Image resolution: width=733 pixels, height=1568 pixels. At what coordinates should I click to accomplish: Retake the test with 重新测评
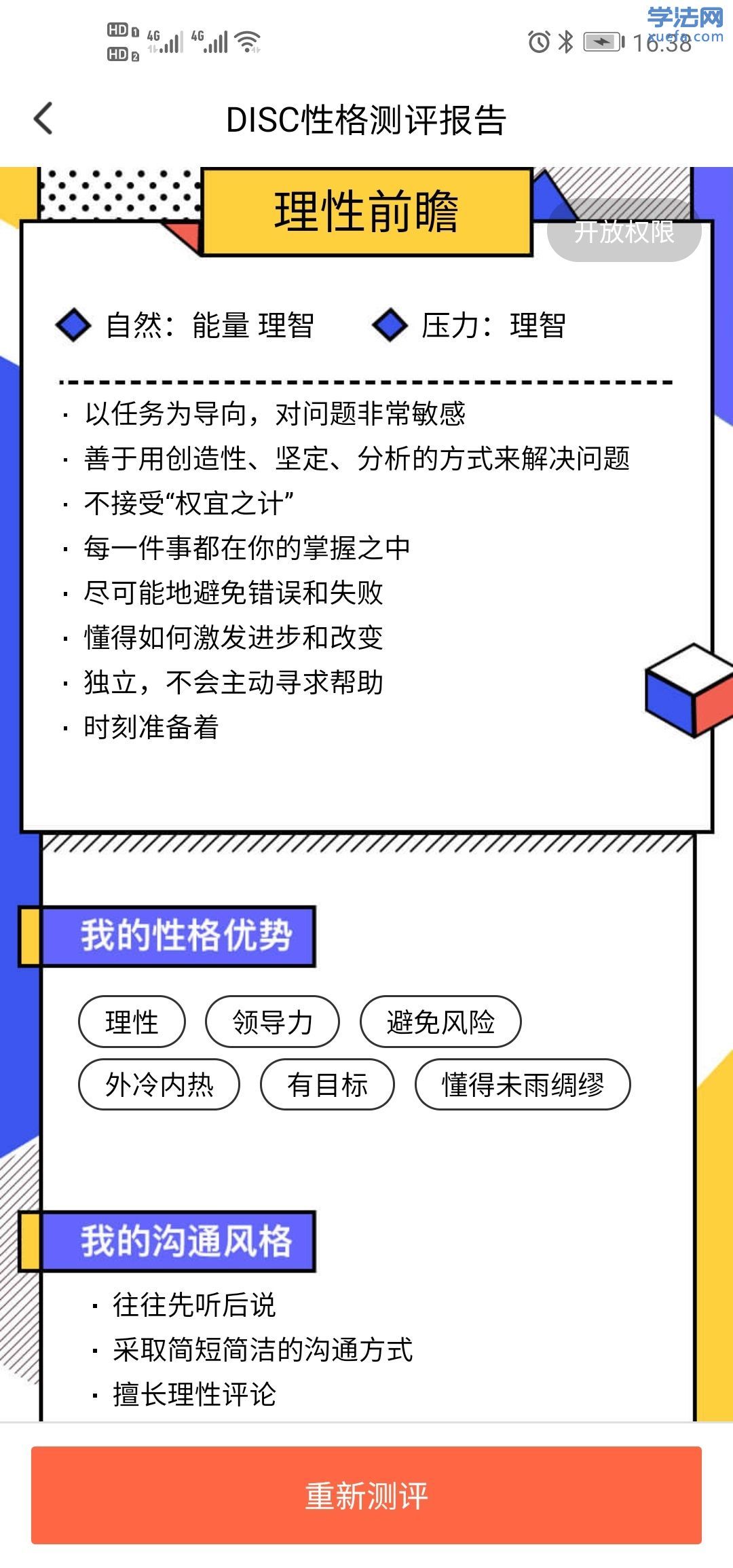(x=366, y=1495)
